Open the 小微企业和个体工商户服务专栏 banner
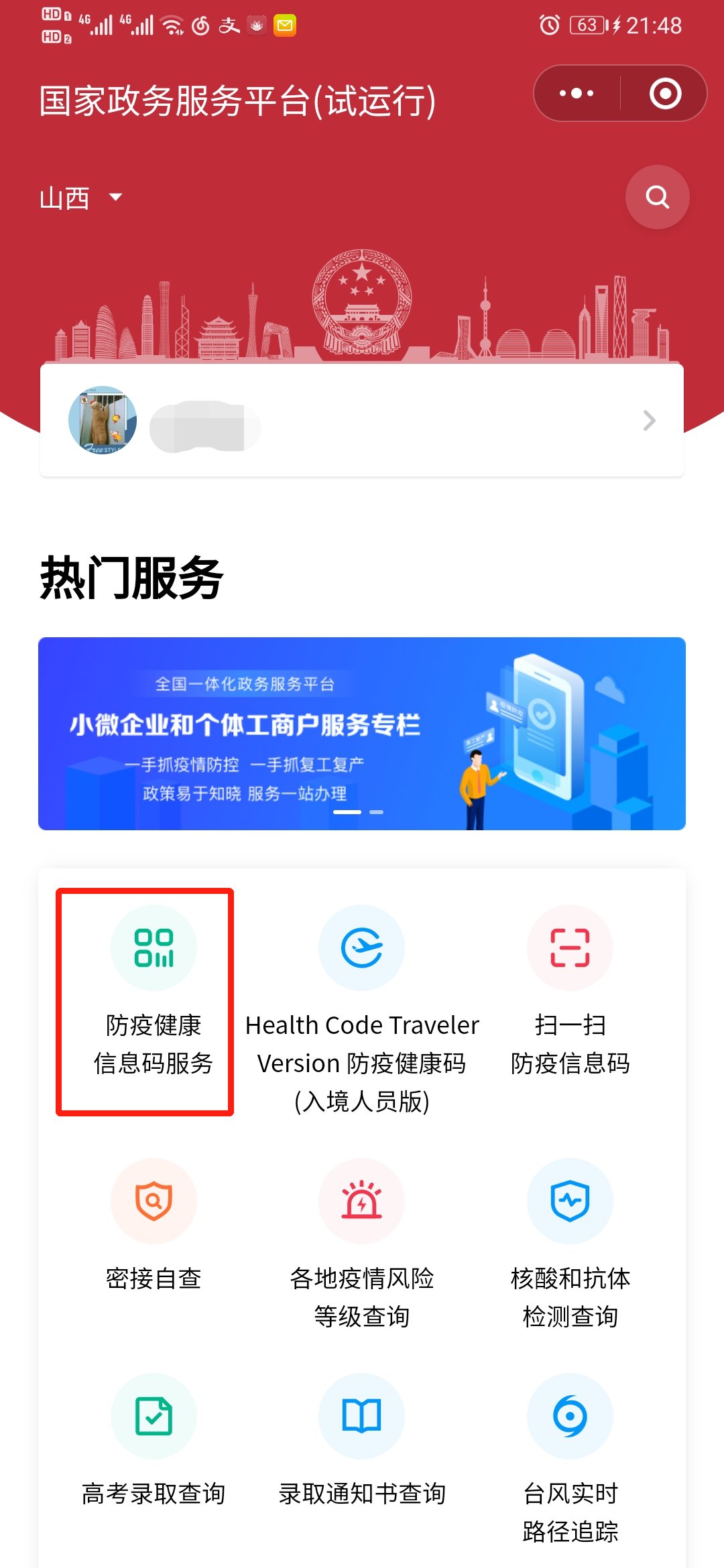 [362, 734]
